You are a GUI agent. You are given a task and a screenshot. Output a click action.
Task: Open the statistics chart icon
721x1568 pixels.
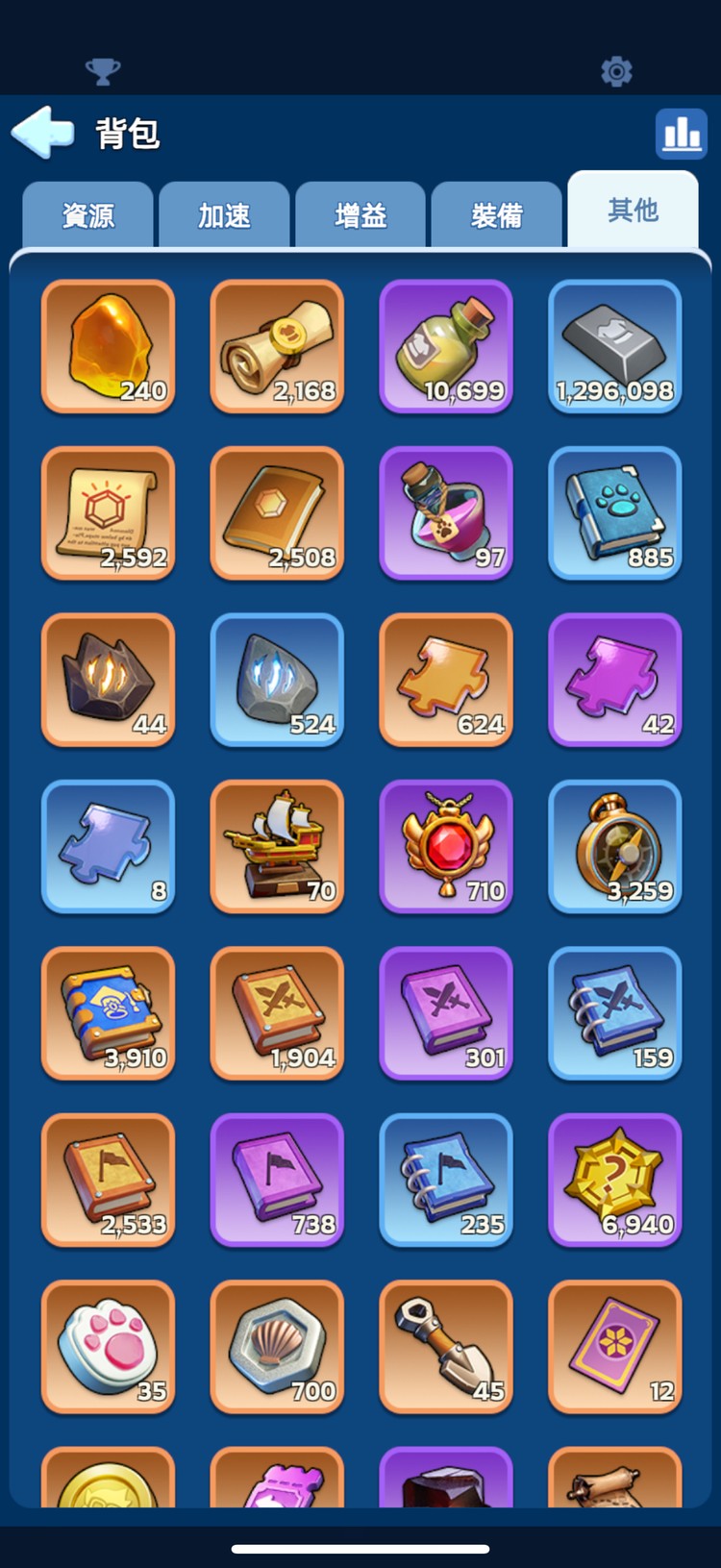(682, 134)
